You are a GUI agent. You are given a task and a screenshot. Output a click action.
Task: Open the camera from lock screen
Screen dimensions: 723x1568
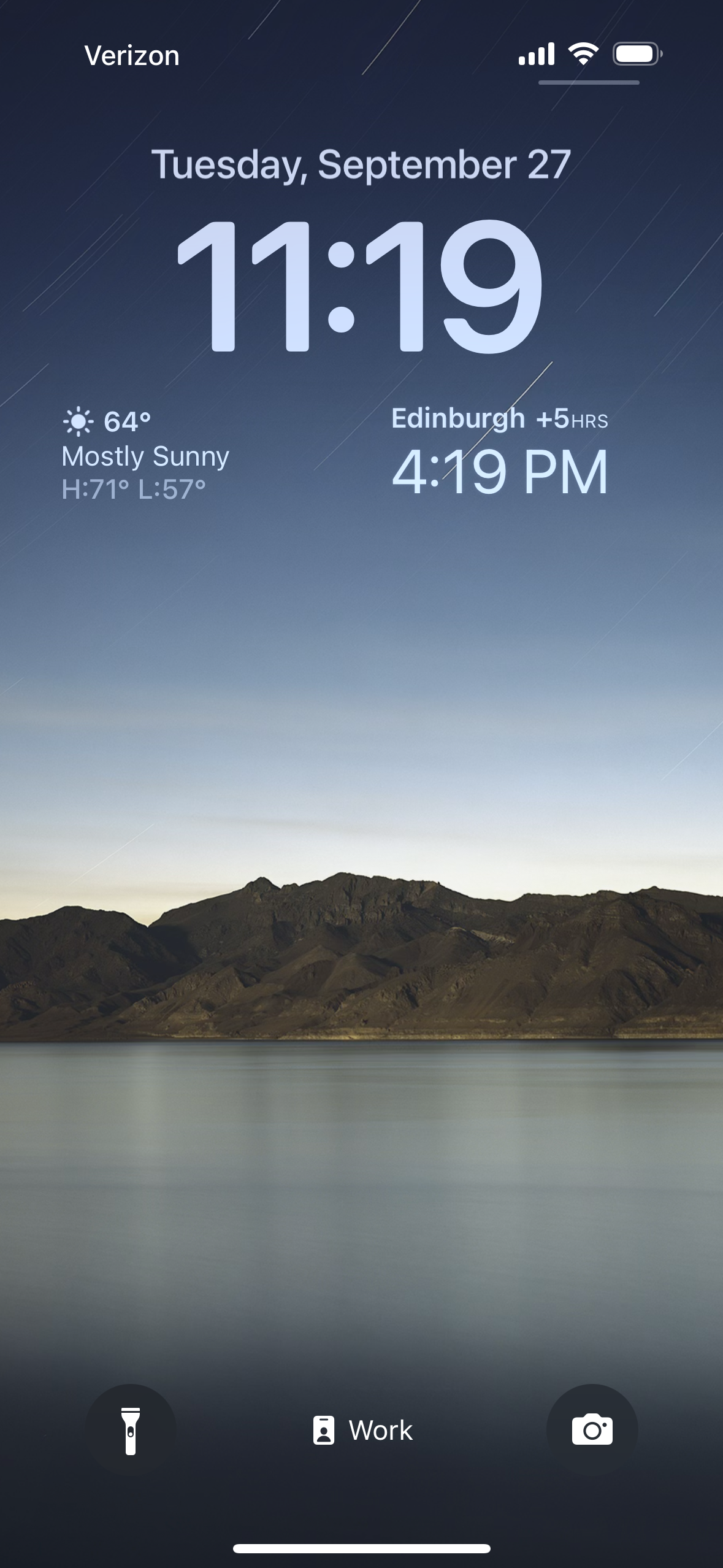[x=592, y=1430]
